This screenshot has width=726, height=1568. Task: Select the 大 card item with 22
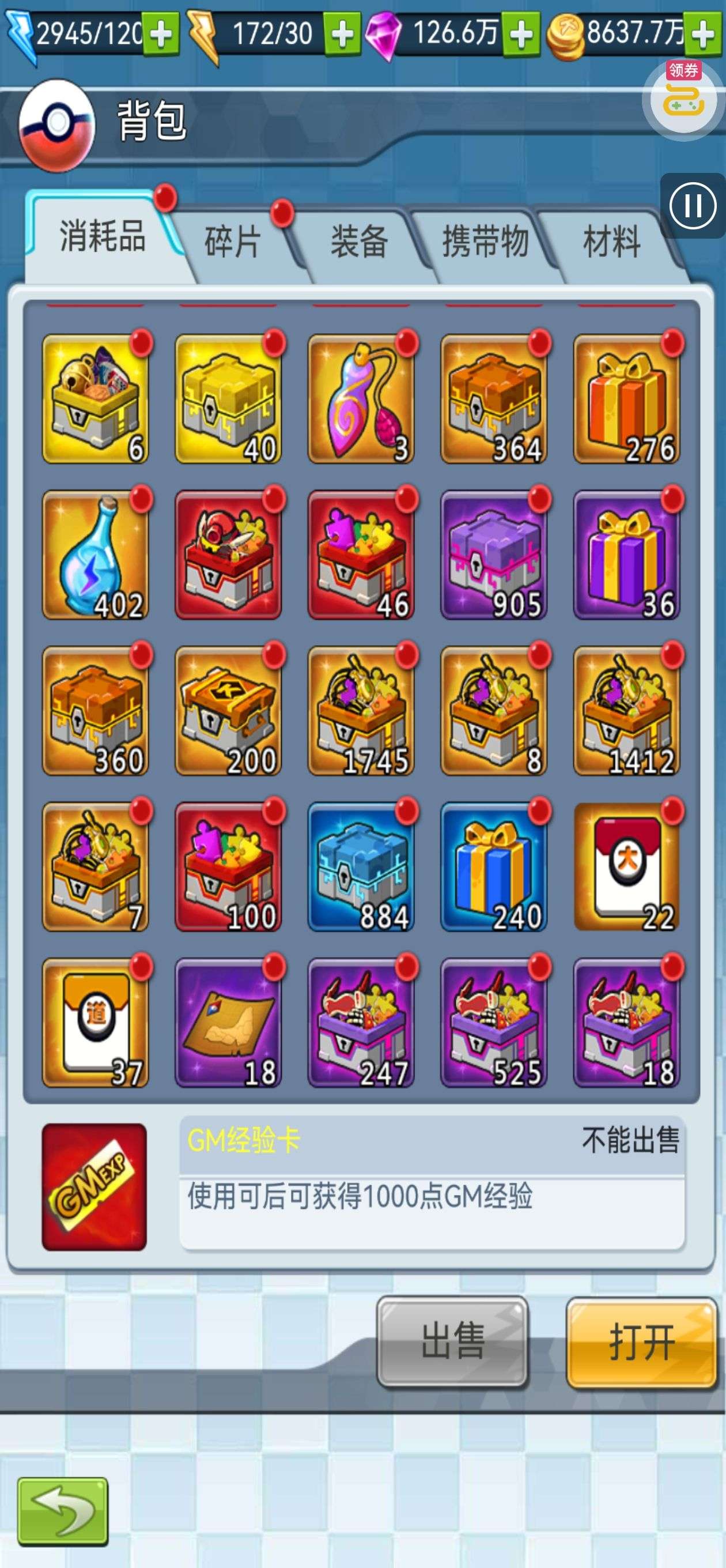click(x=626, y=866)
